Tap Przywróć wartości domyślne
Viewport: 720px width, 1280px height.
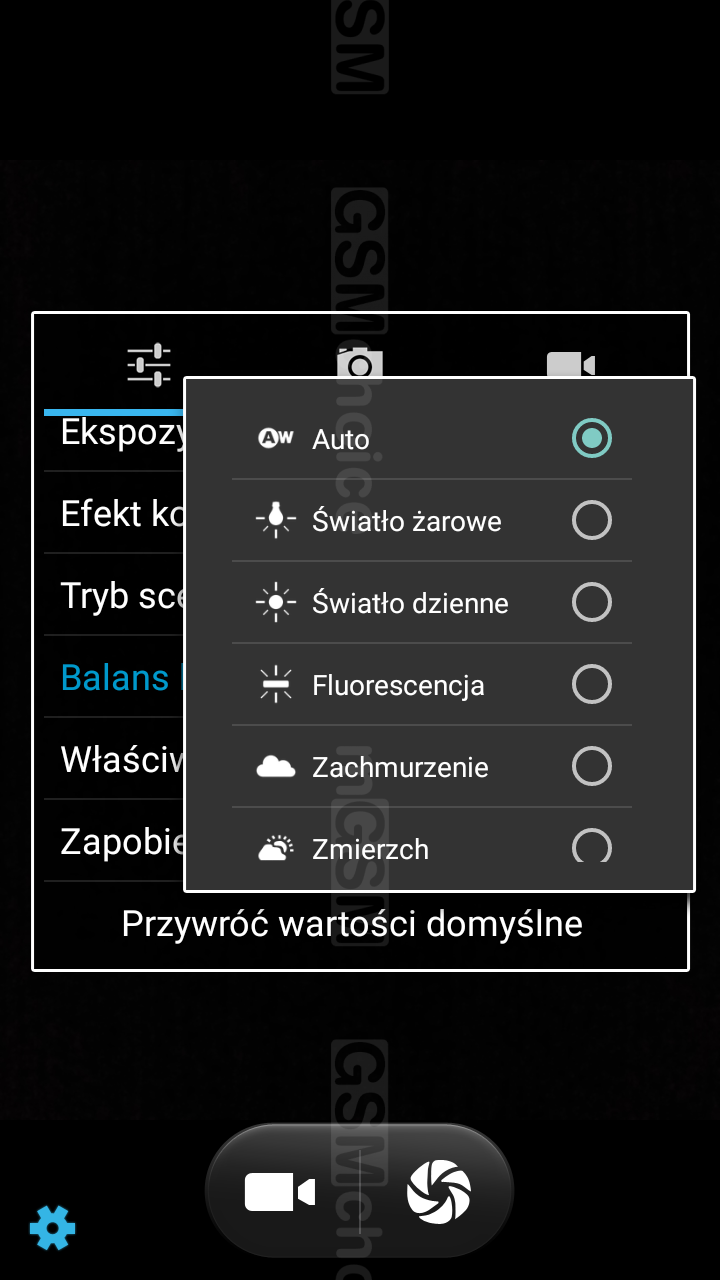tap(352, 924)
